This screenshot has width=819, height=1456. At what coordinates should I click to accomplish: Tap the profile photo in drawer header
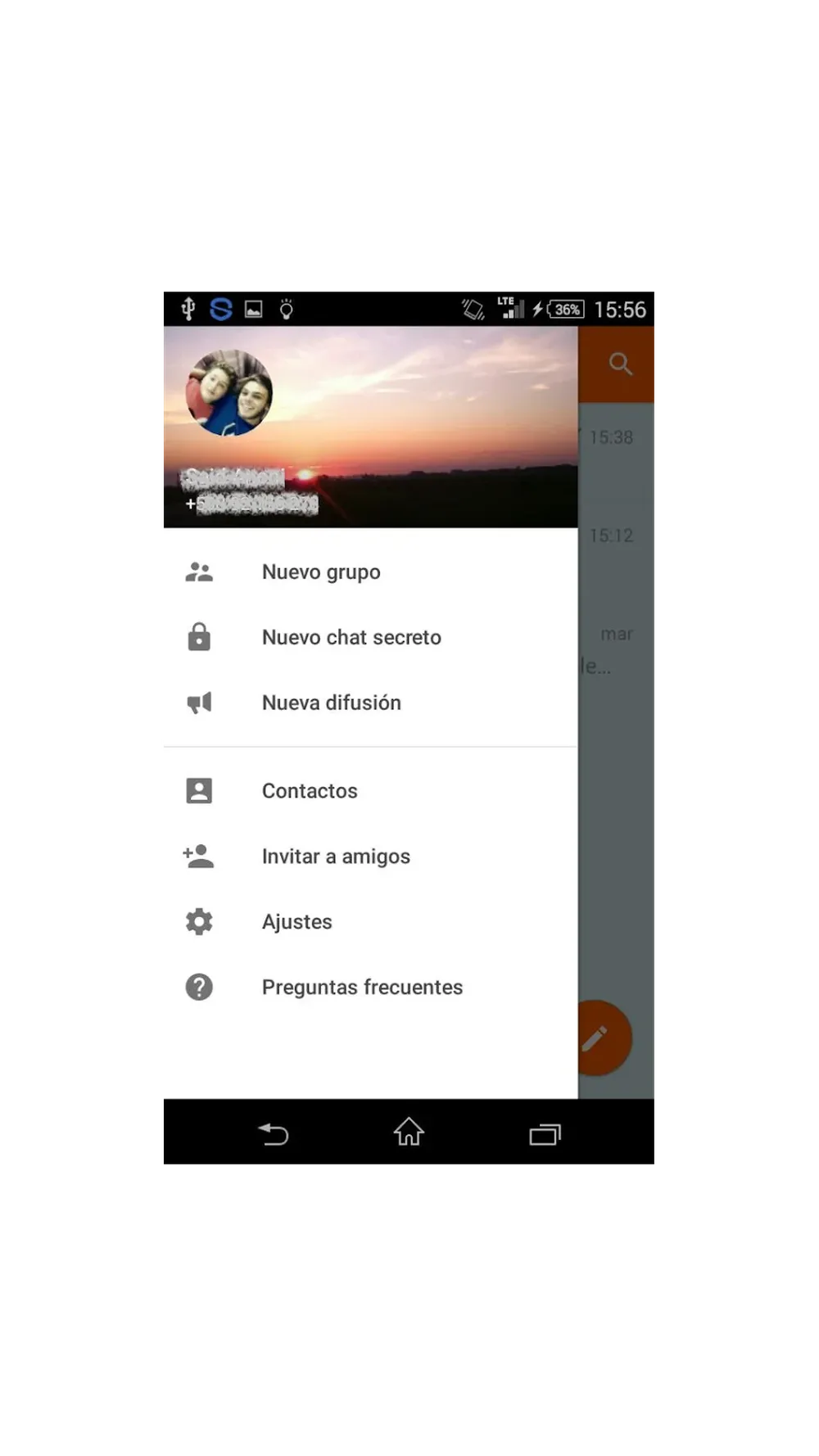click(229, 393)
